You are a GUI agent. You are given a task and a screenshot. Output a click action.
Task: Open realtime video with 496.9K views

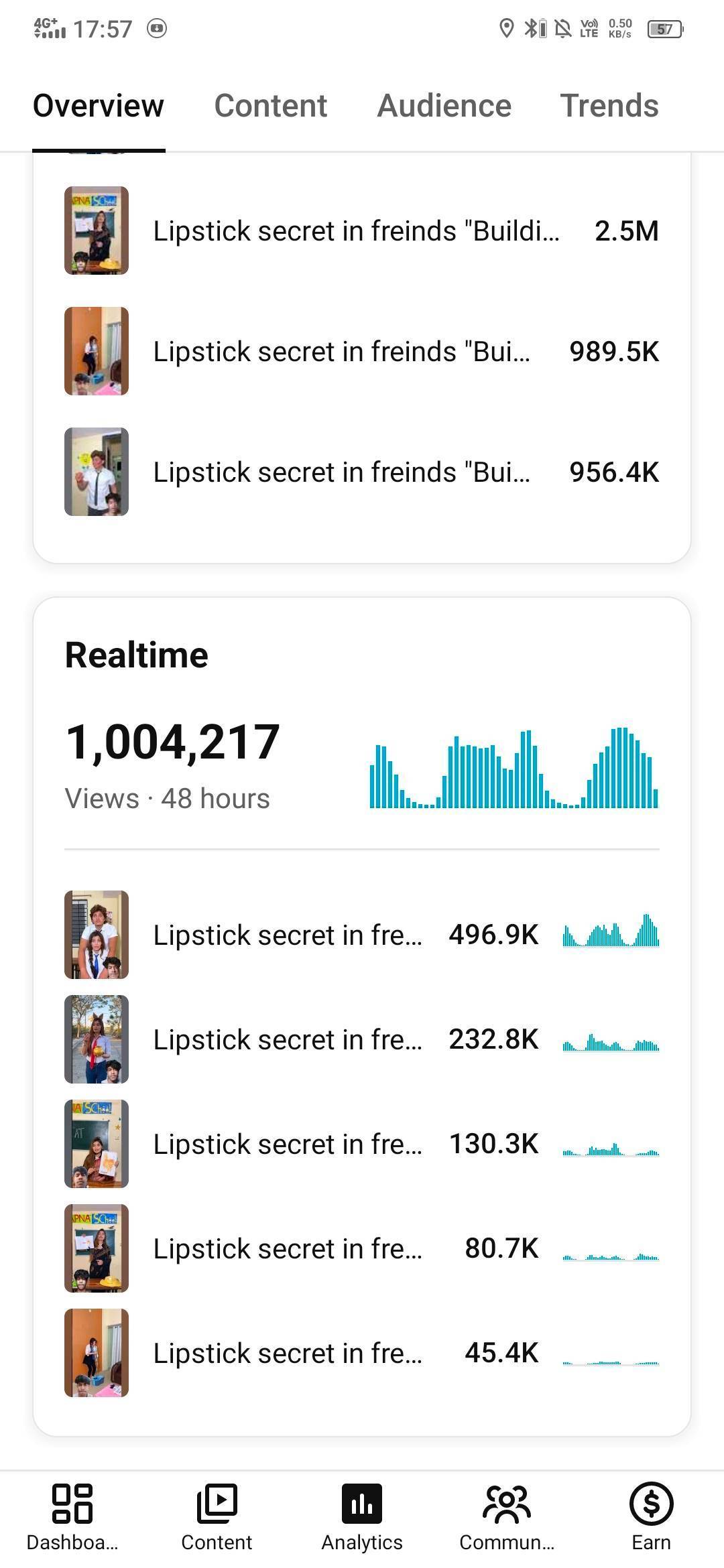click(361, 935)
